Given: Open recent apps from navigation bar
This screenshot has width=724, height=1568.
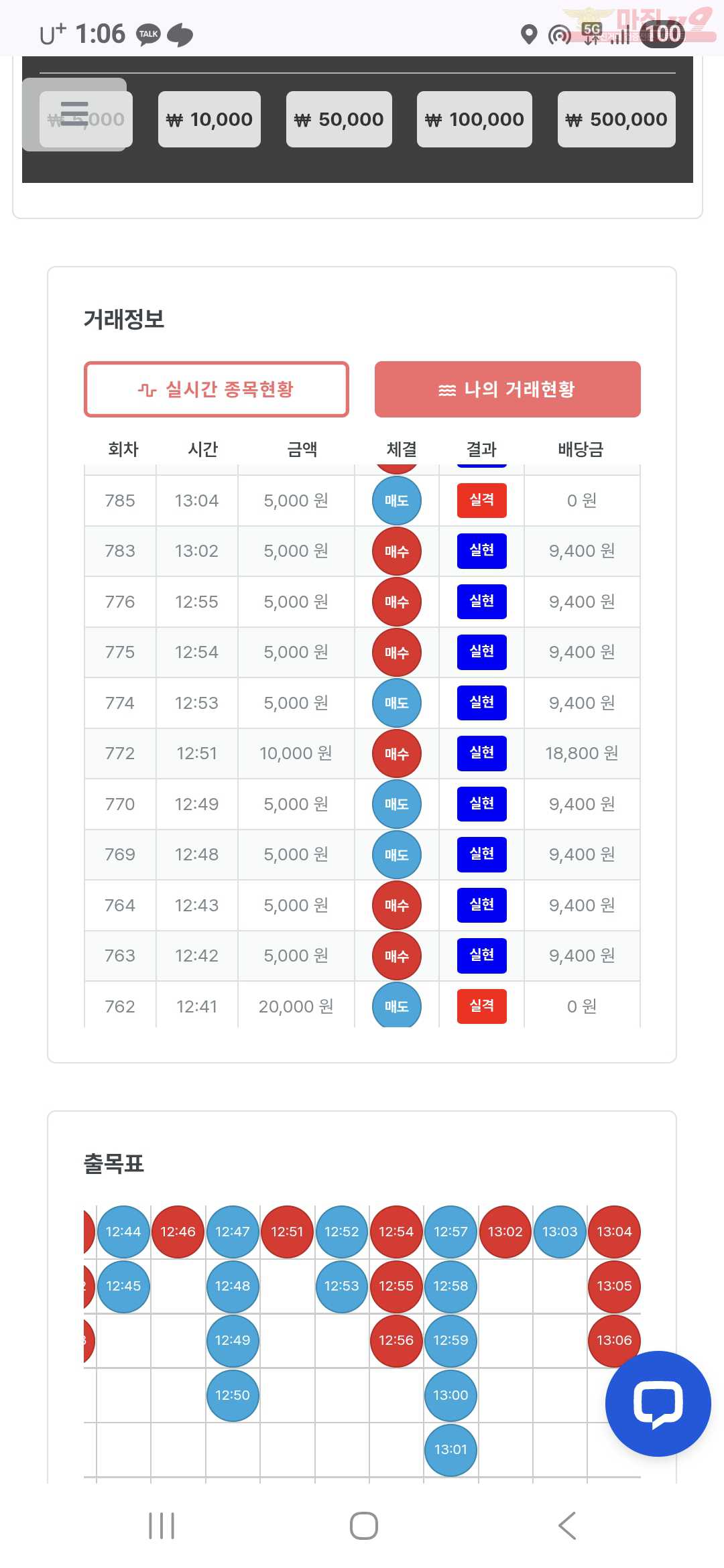Looking at the screenshot, I should tap(162, 1526).
